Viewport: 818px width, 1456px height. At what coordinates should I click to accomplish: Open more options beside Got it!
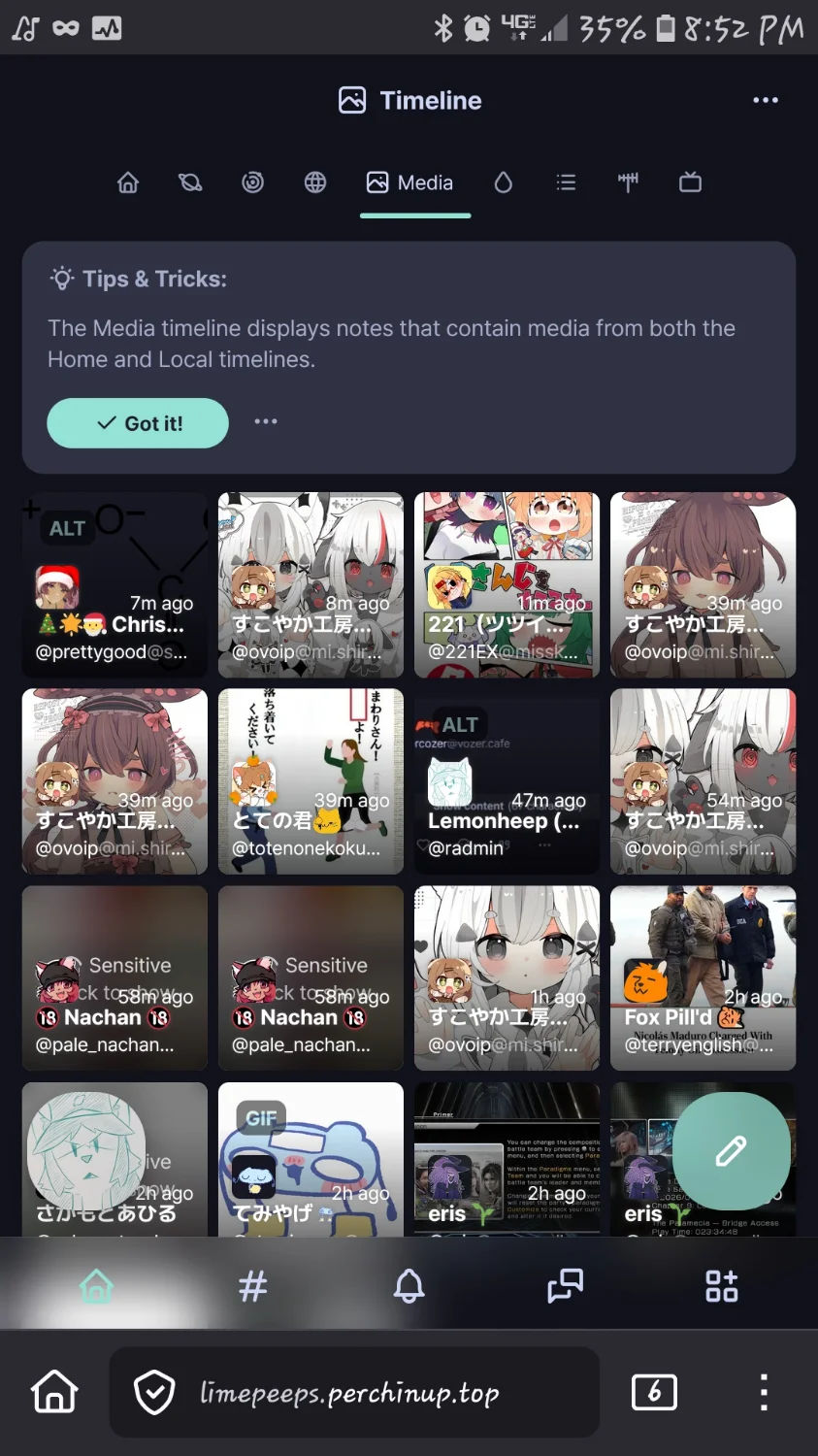coord(266,421)
